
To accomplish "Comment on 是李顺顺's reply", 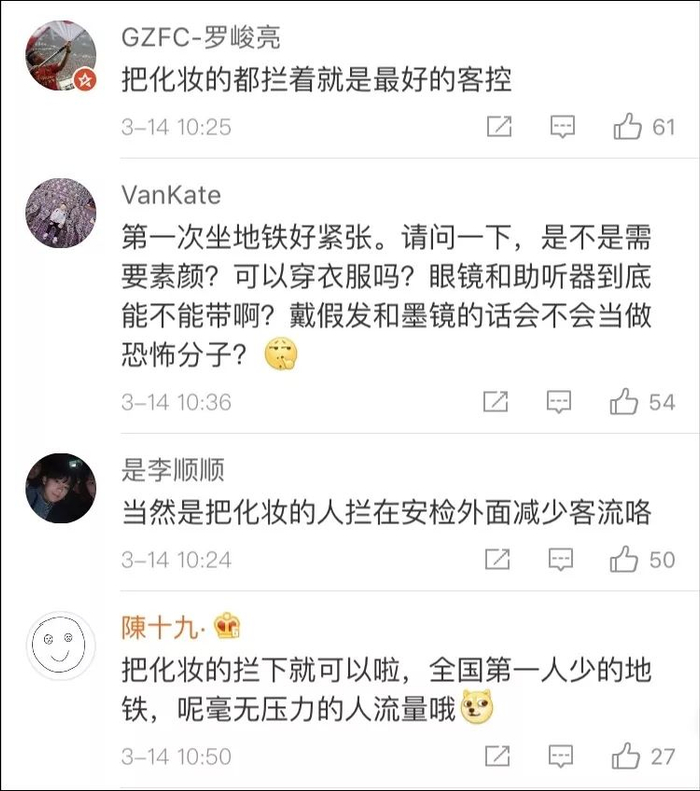I will pos(560,559).
